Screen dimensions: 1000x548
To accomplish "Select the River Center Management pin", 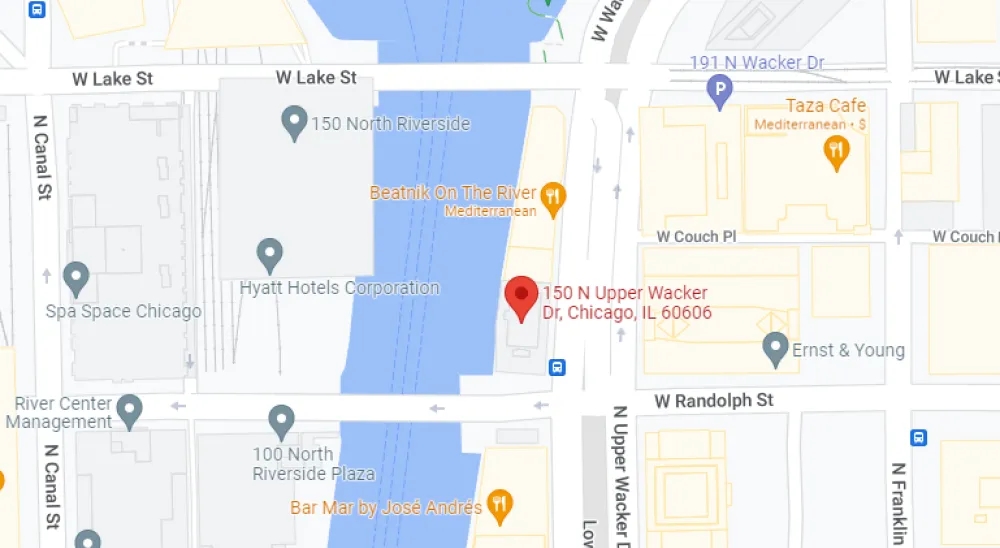I will [x=129, y=409].
